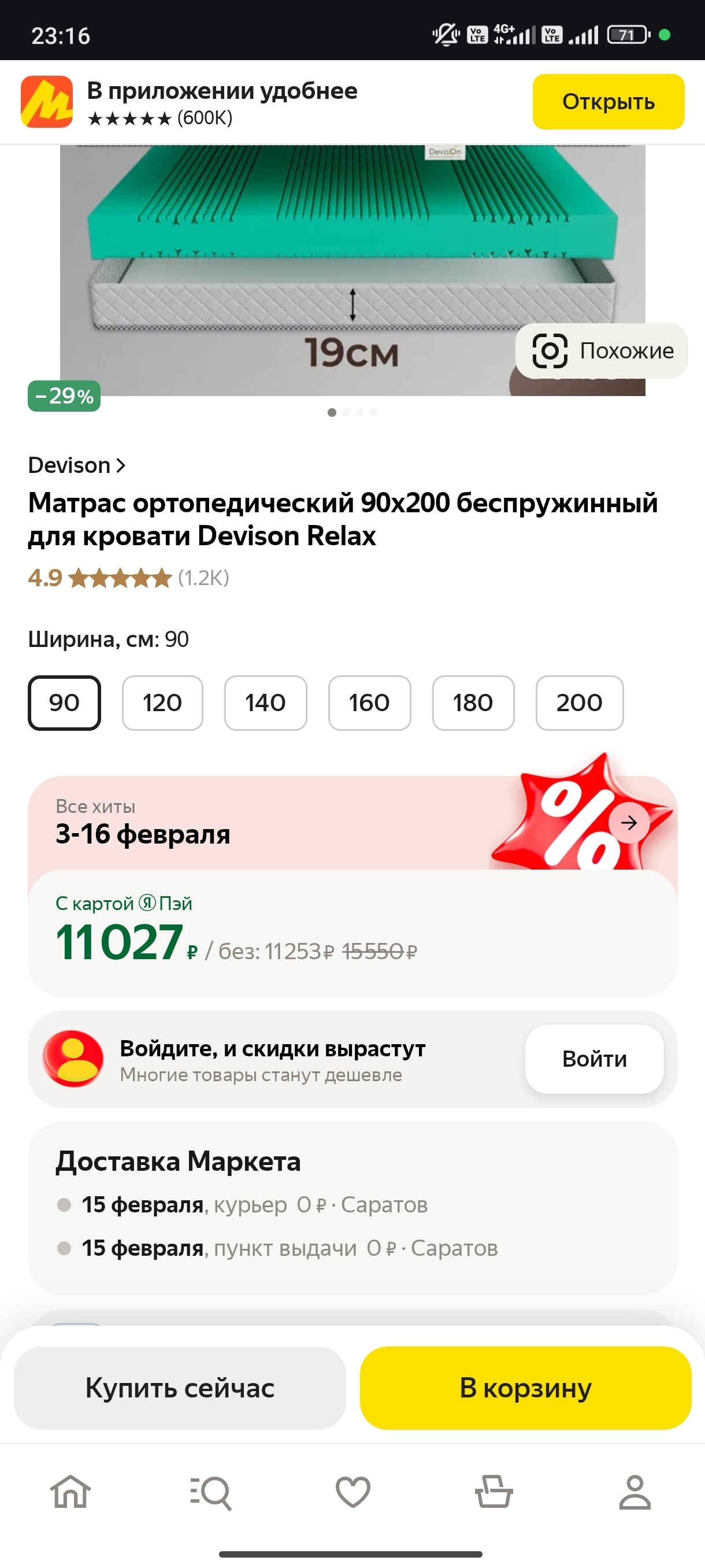The height and width of the screenshot is (1568, 705).
Task: Open the profile tab
Action: click(634, 1492)
